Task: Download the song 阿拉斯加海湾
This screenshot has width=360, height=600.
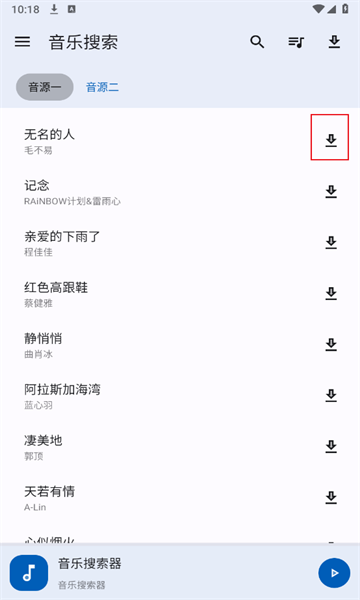Action: click(331, 396)
